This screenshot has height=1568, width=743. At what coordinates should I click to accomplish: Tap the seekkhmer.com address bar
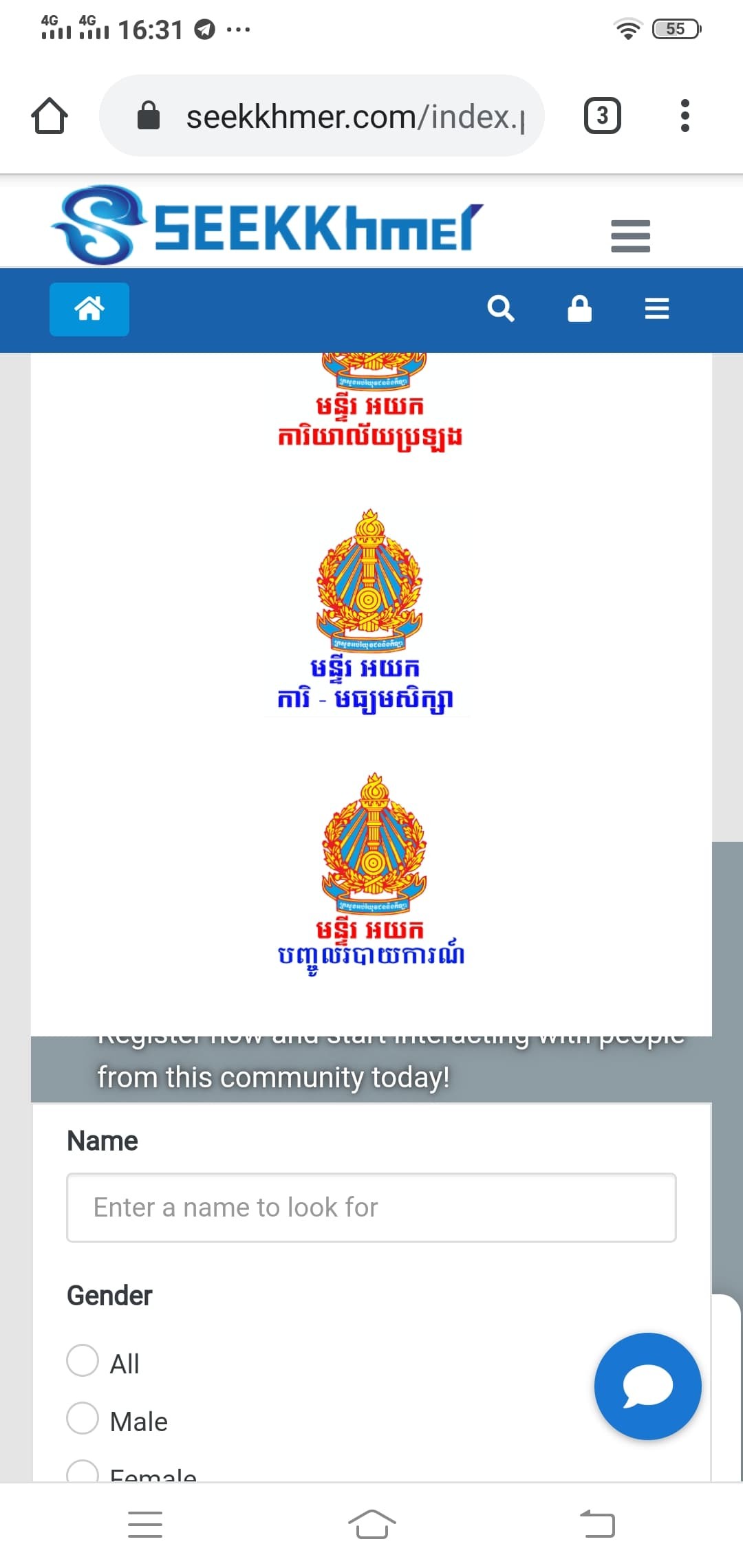(x=322, y=116)
